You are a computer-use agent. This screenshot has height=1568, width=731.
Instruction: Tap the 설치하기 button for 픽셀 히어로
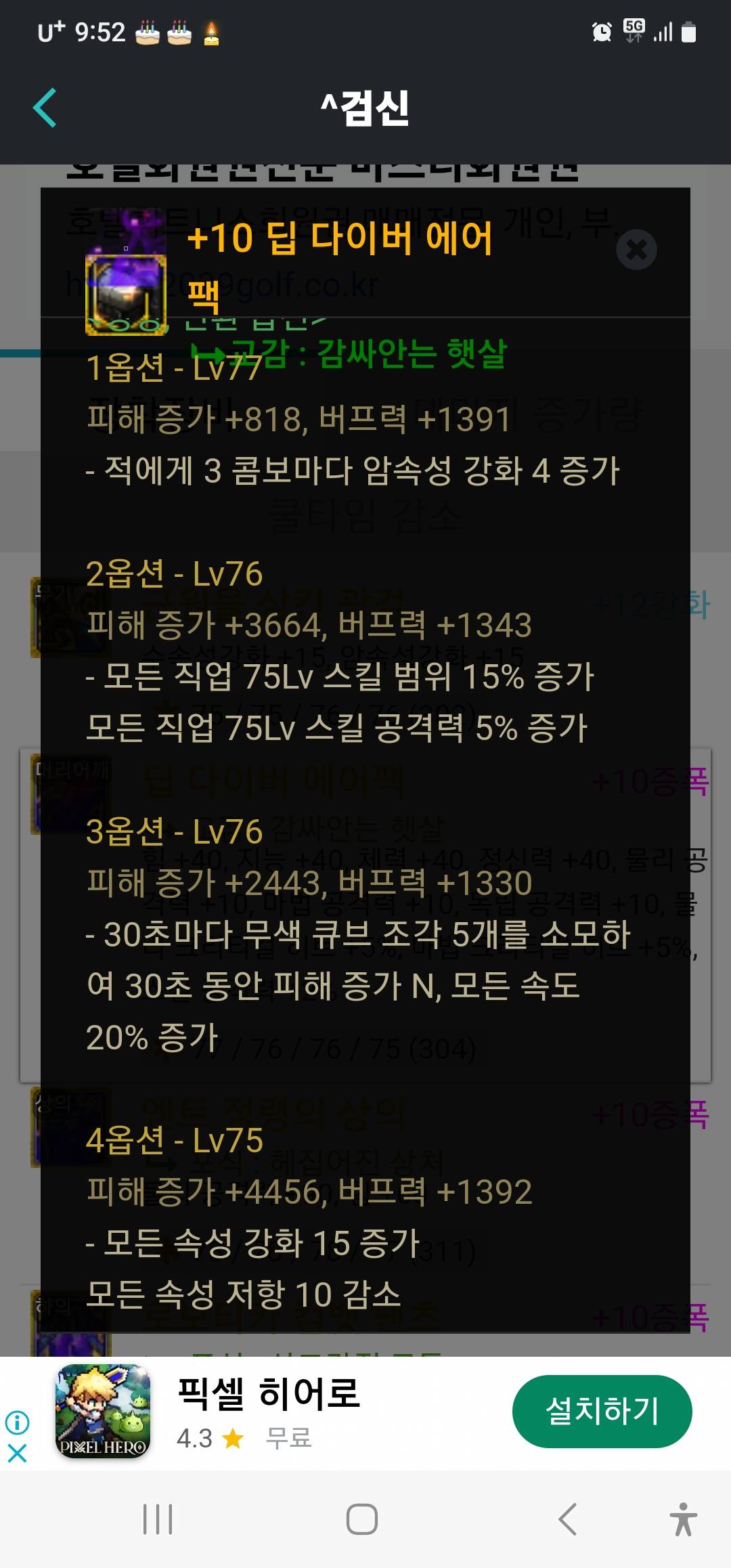(602, 1412)
